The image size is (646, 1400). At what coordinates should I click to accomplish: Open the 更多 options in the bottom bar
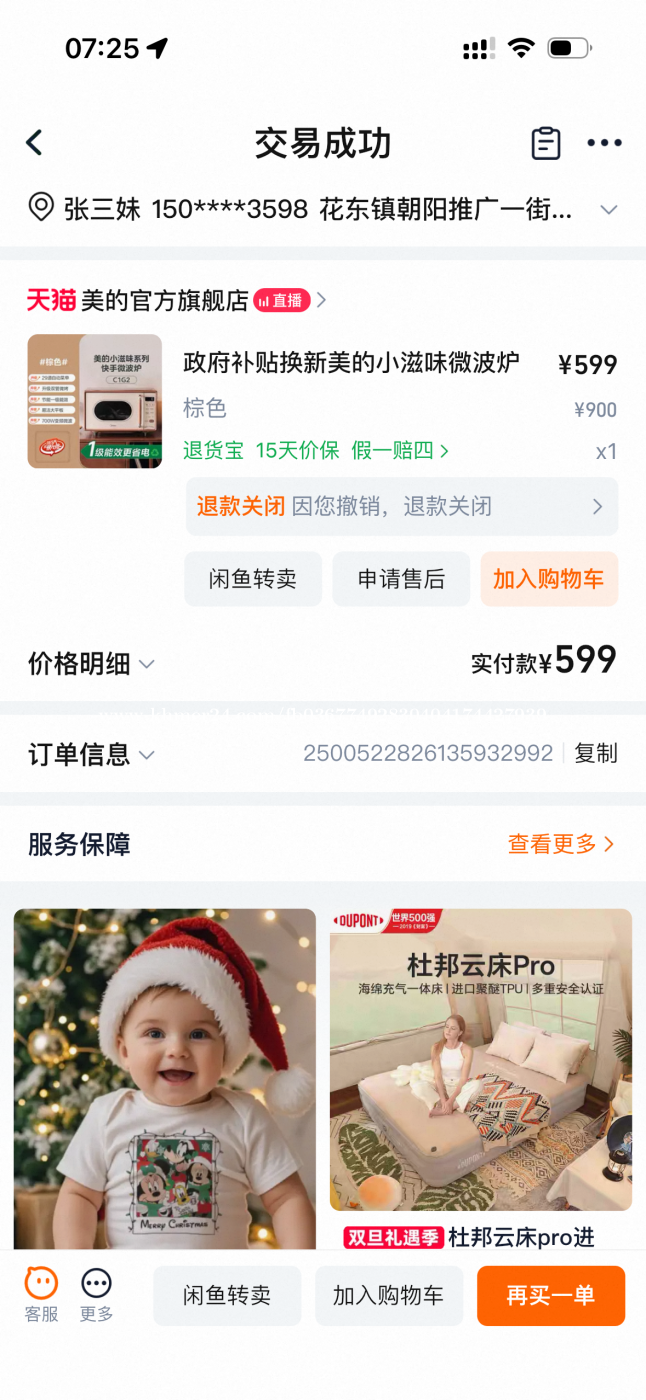coord(97,1294)
